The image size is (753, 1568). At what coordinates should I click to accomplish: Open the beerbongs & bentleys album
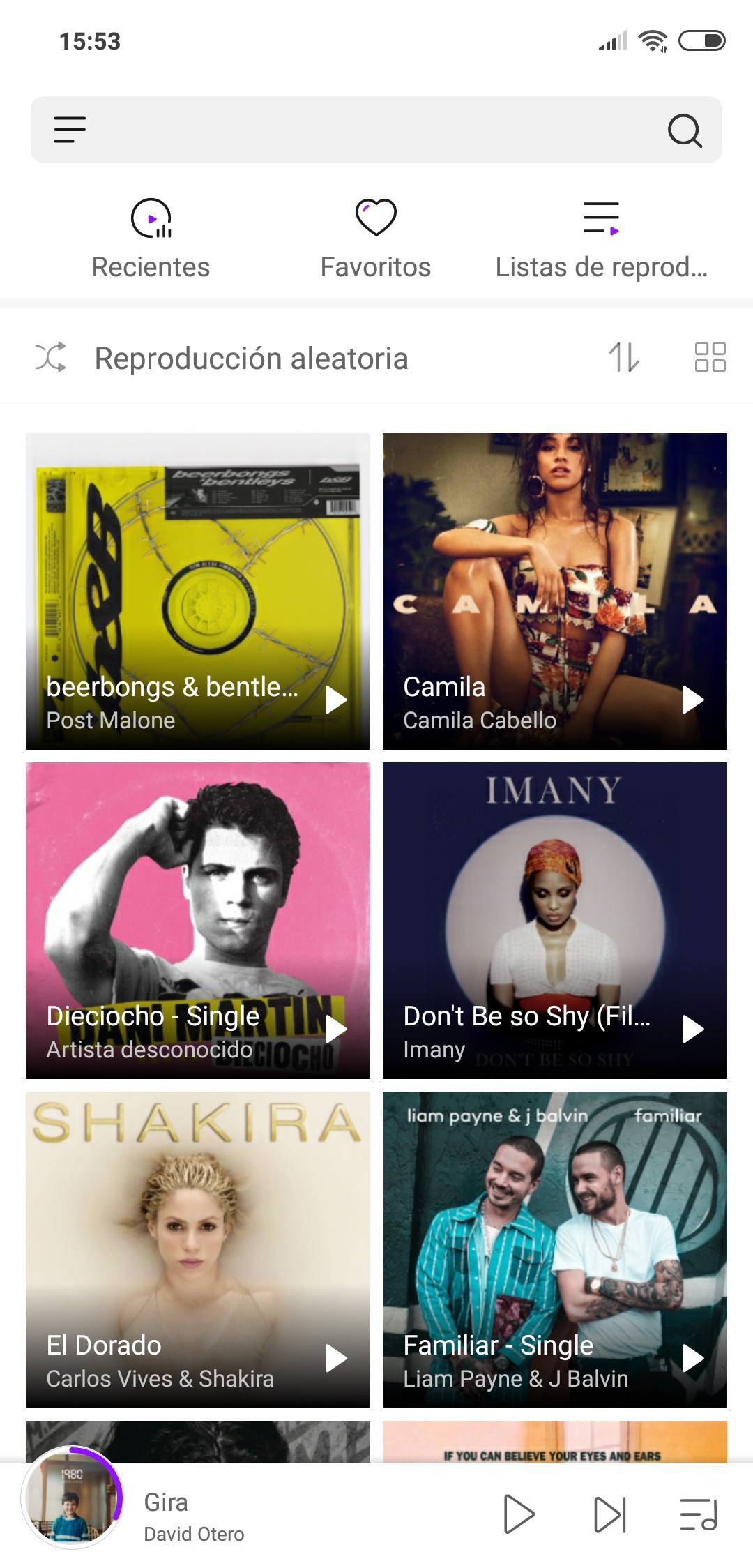(198, 591)
